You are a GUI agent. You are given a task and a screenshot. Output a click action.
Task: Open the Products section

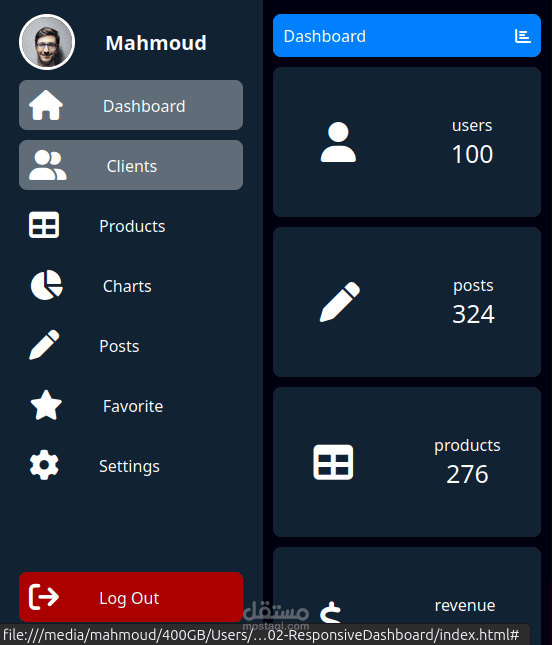131,225
